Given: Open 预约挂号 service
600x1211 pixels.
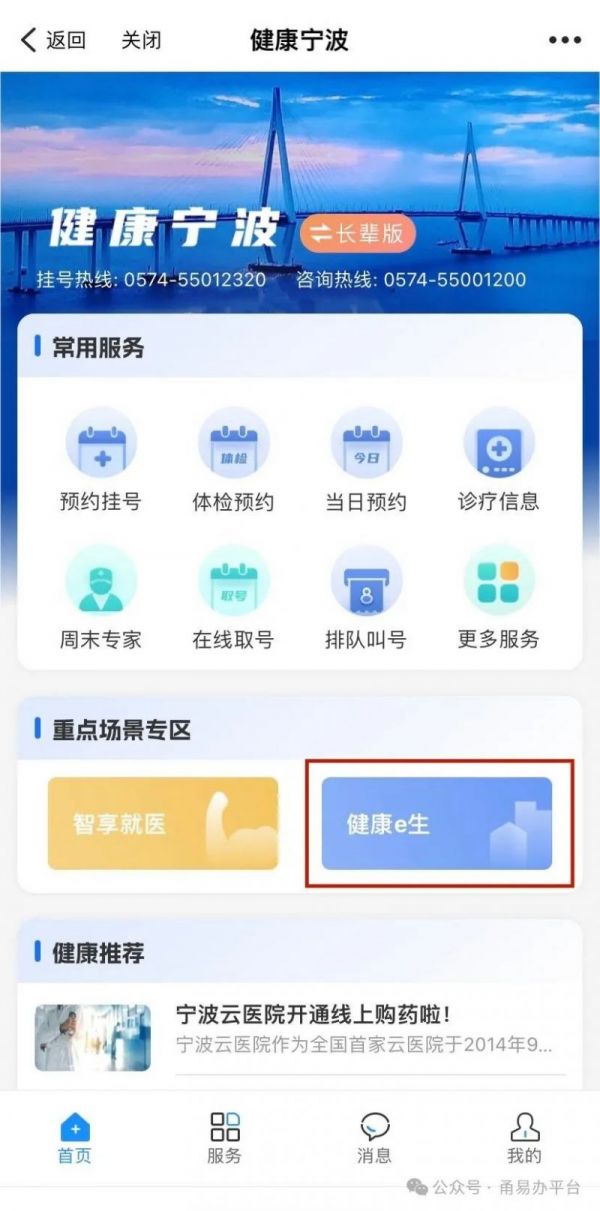Looking at the screenshot, I should (x=100, y=460).
